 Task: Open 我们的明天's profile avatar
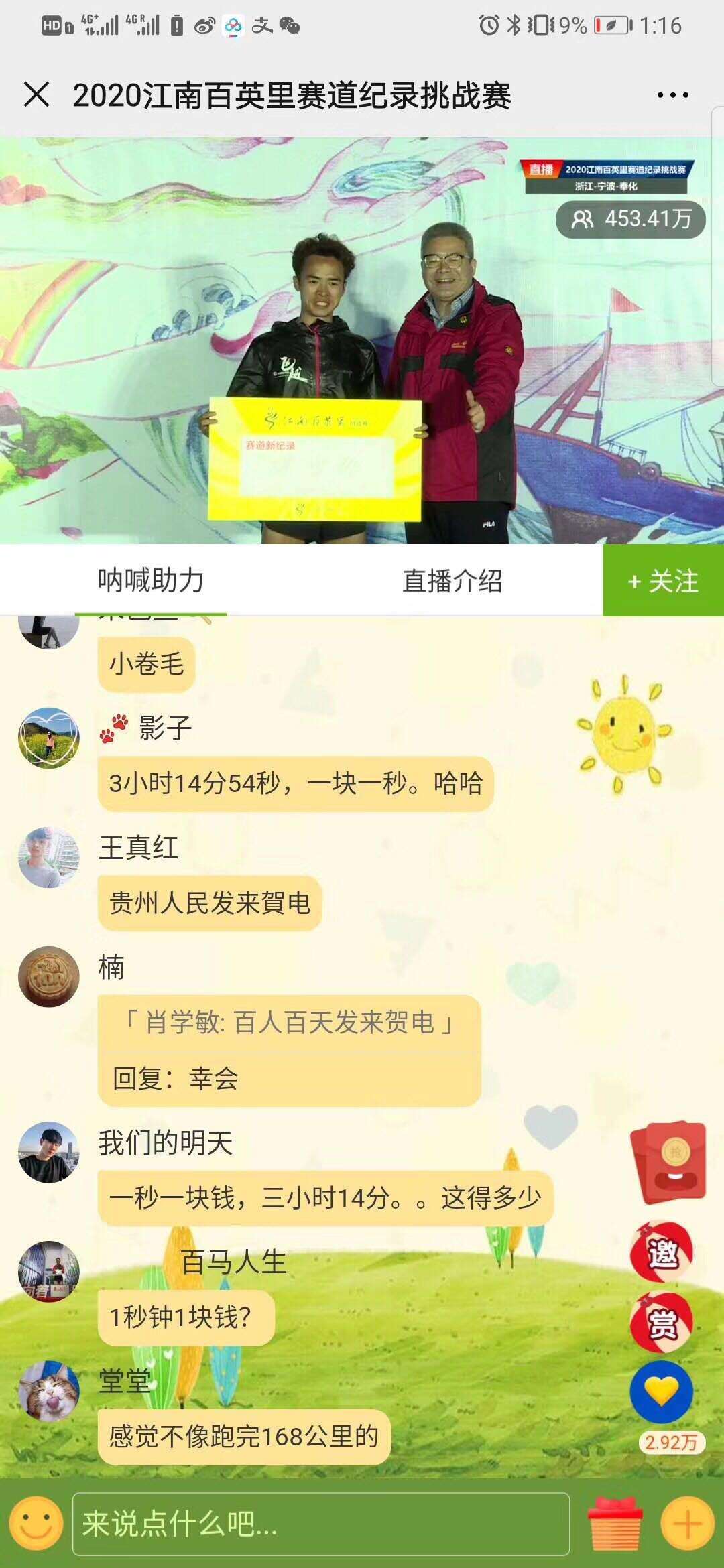pyautogui.click(x=48, y=1152)
